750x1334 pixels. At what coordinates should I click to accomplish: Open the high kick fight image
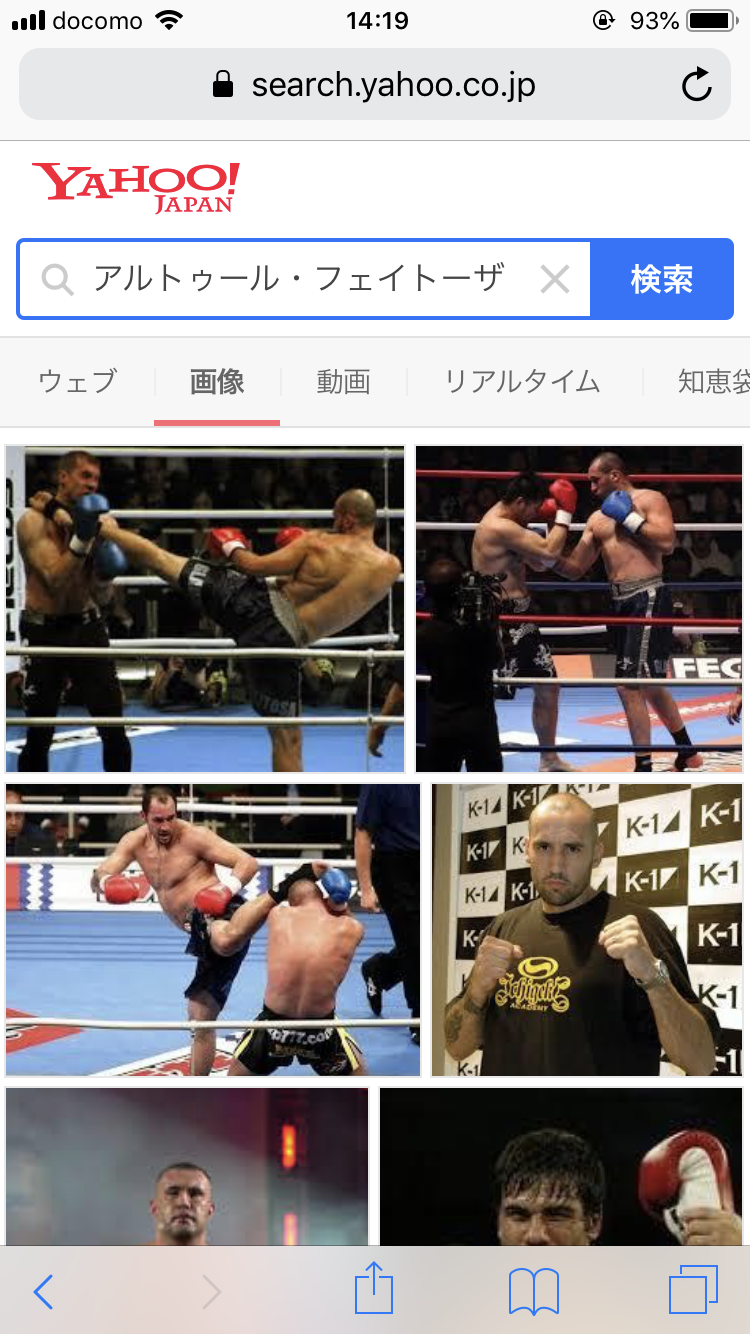click(205, 609)
